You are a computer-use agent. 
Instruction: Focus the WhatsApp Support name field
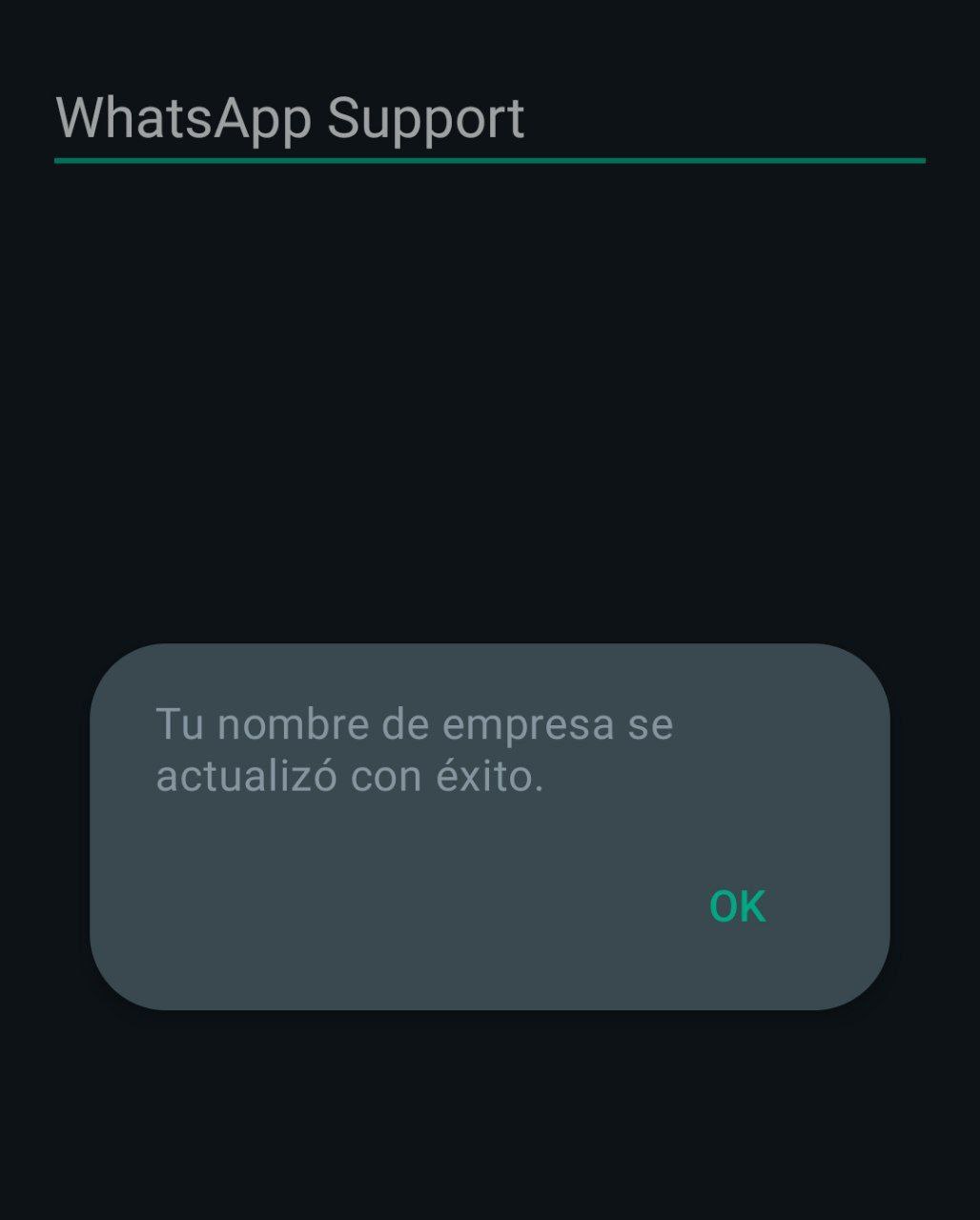(488, 119)
